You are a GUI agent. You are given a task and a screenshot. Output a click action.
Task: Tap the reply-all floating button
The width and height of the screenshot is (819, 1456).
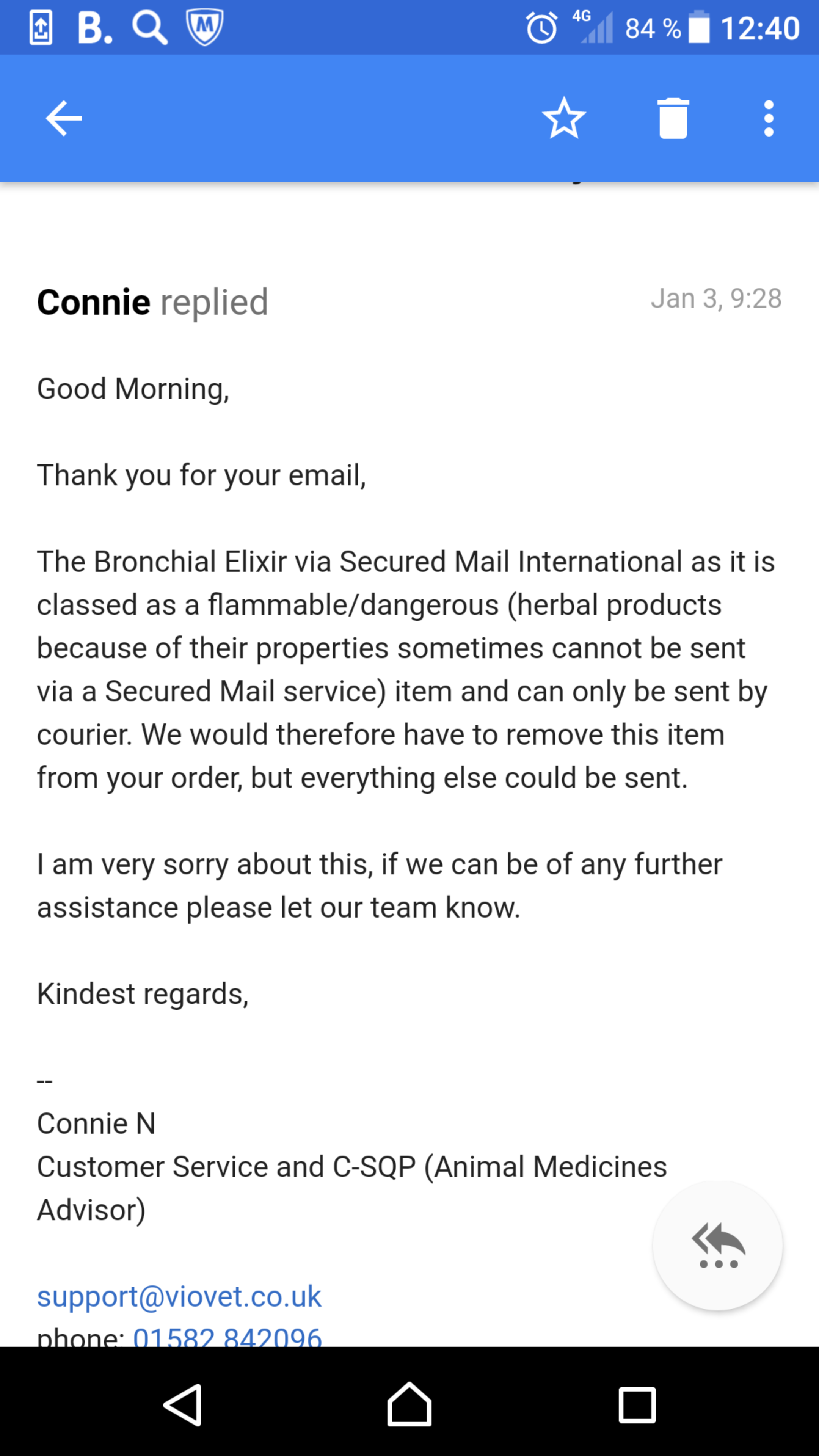pyautogui.click(x=717, y=1246)
